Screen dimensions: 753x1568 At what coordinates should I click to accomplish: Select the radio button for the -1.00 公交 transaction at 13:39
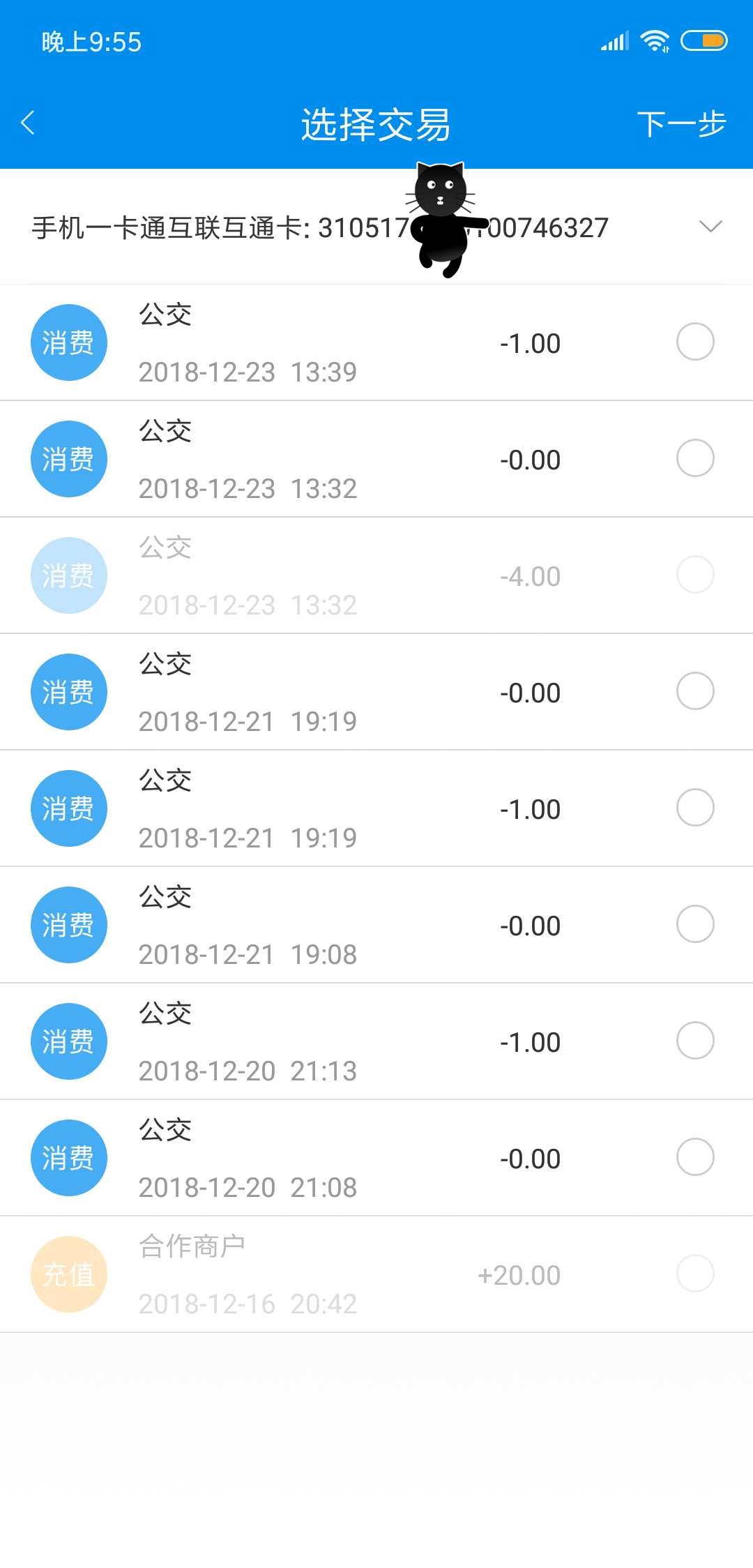coord(695,342)
